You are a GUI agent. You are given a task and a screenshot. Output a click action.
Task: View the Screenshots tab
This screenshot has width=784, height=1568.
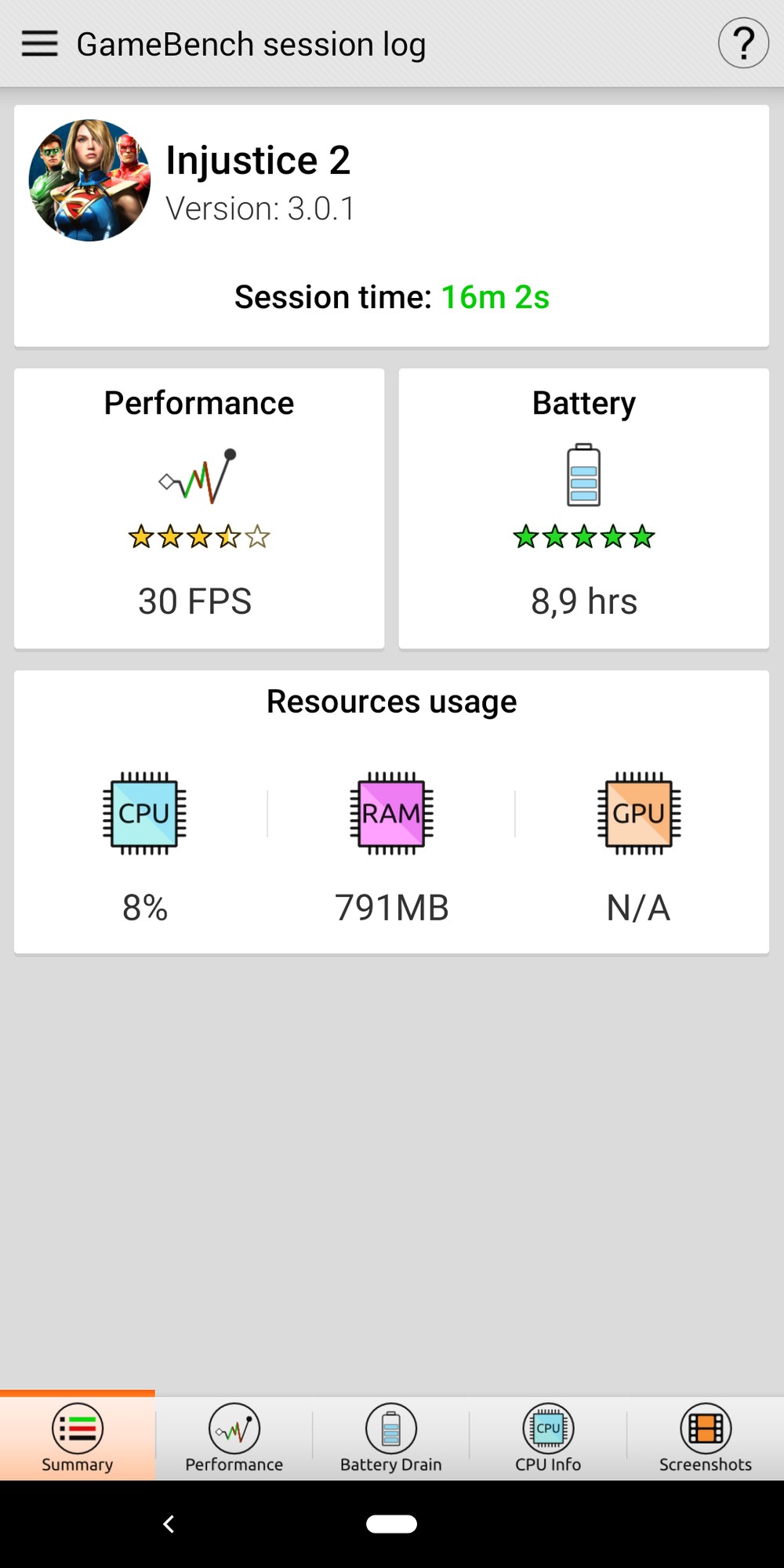tap(705, 1438)
